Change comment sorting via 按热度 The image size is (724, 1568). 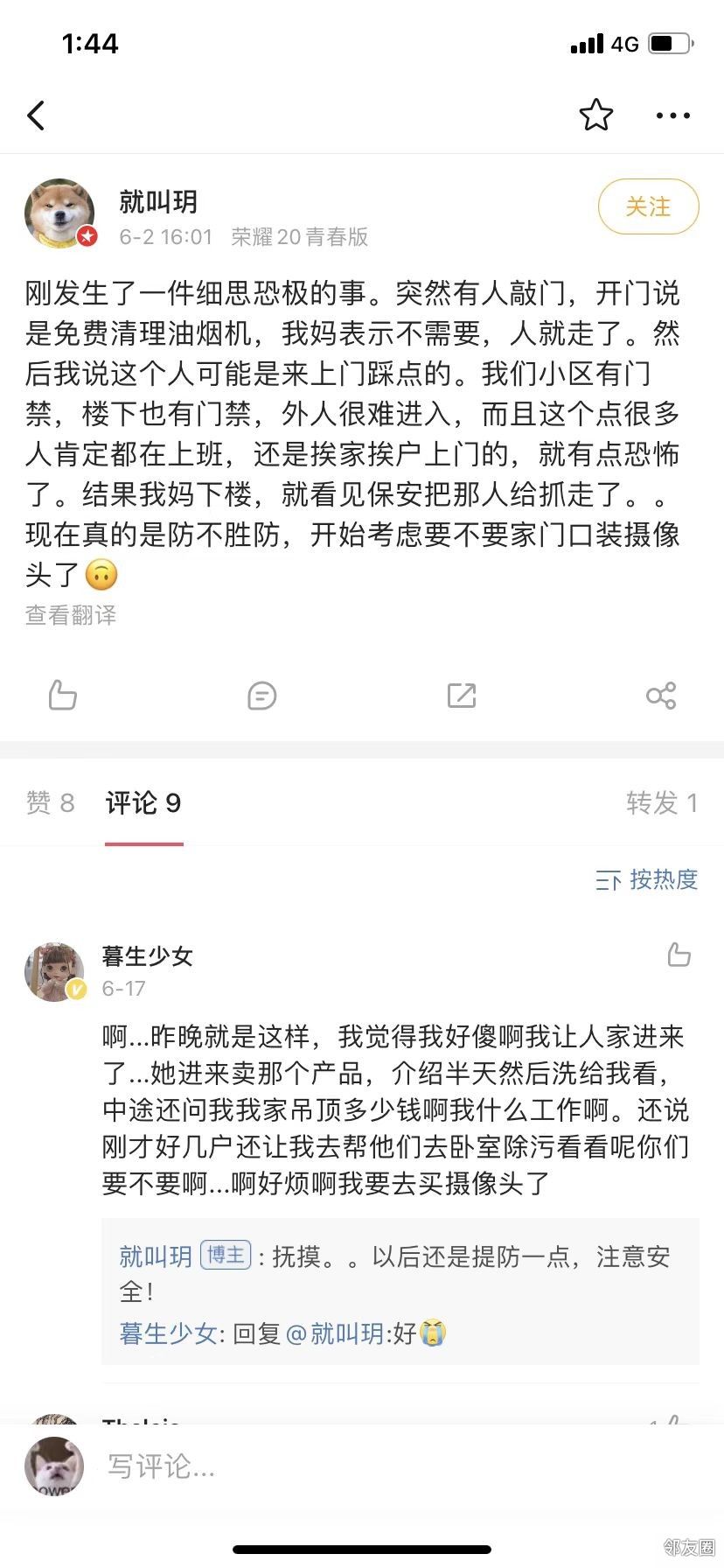pyautogui.click(x=647, y=879)
